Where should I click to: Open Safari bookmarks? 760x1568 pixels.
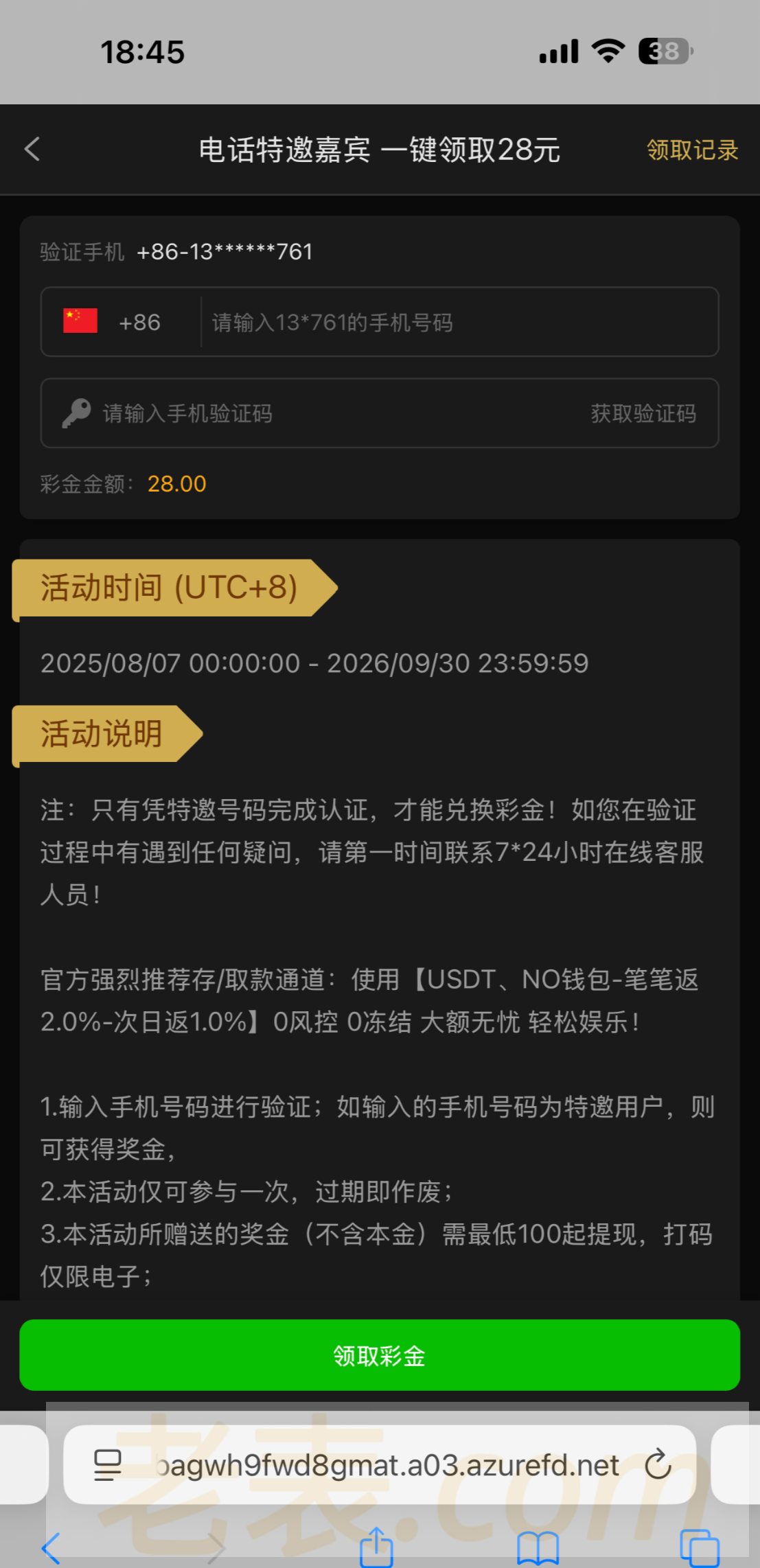538,1548
